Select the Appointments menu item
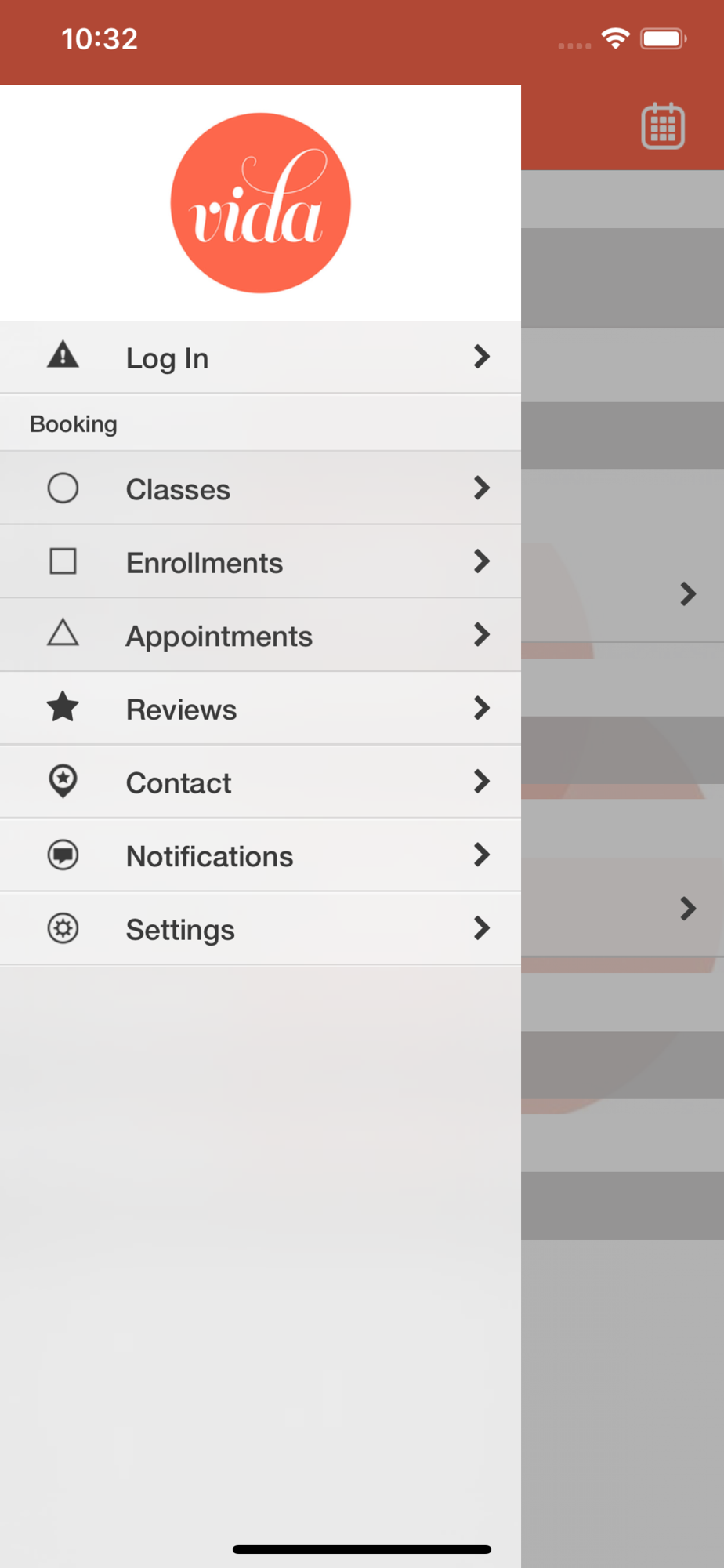Viewport: 724px width, 1568px height. 260,635
